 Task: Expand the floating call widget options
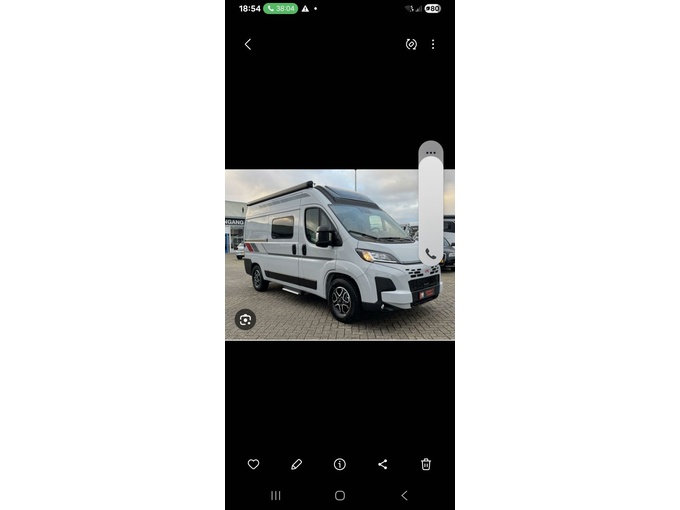(x=431, y=153)
